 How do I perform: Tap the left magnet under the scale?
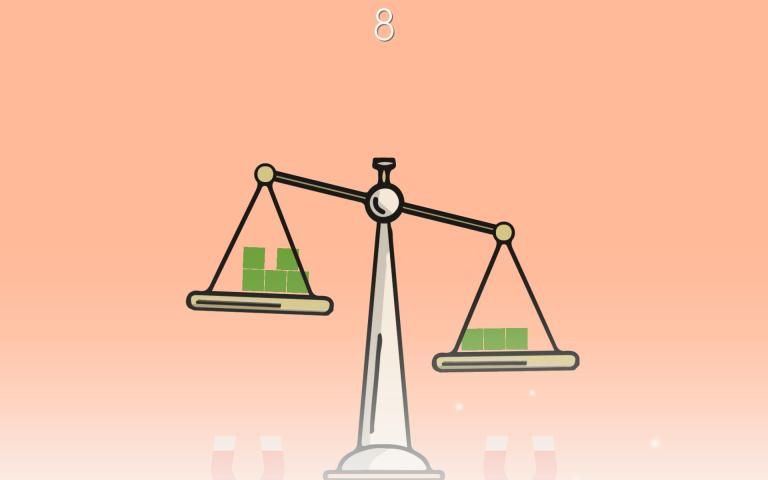pos(247,459)
